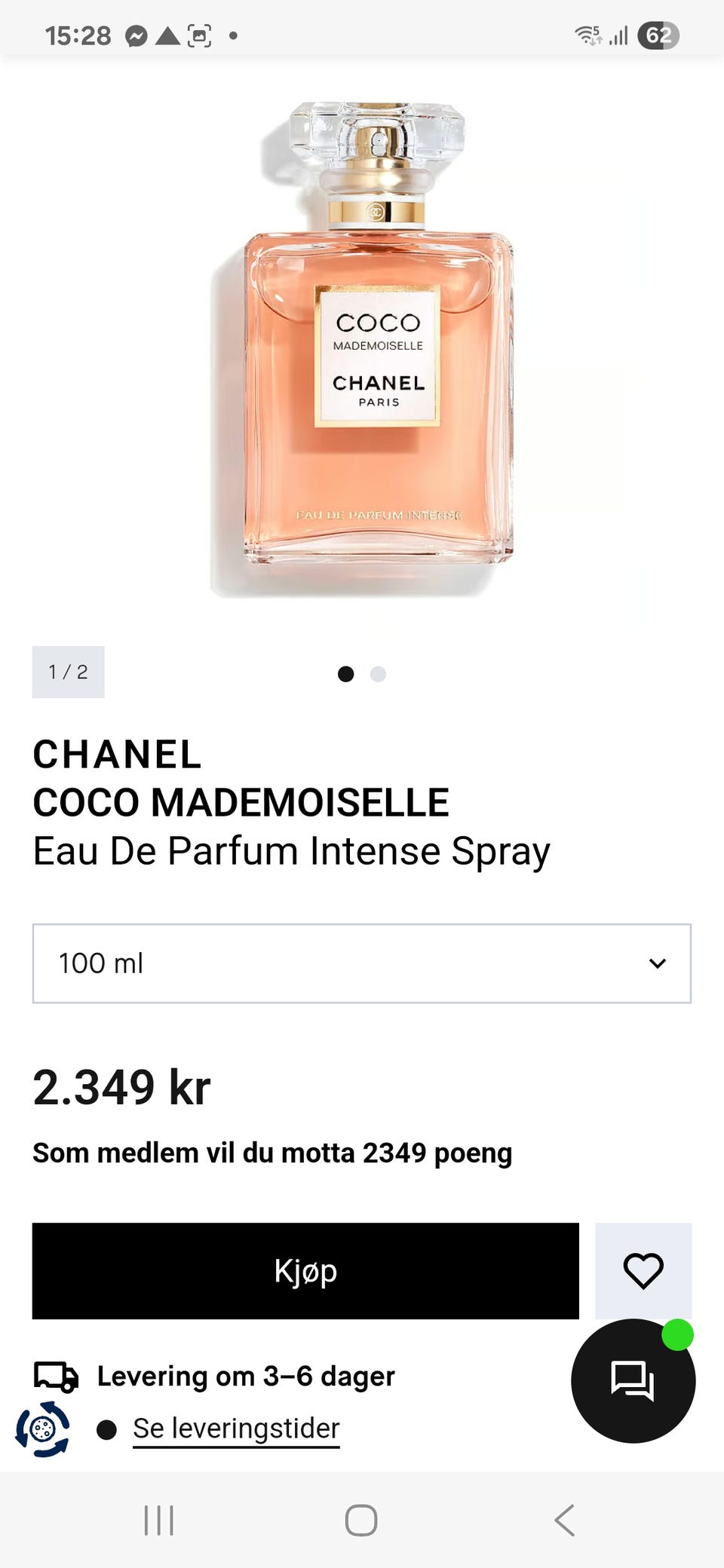724x1568 pixels.
Task: Open recent apps from the navigation bar
Action: point(159,1520)
